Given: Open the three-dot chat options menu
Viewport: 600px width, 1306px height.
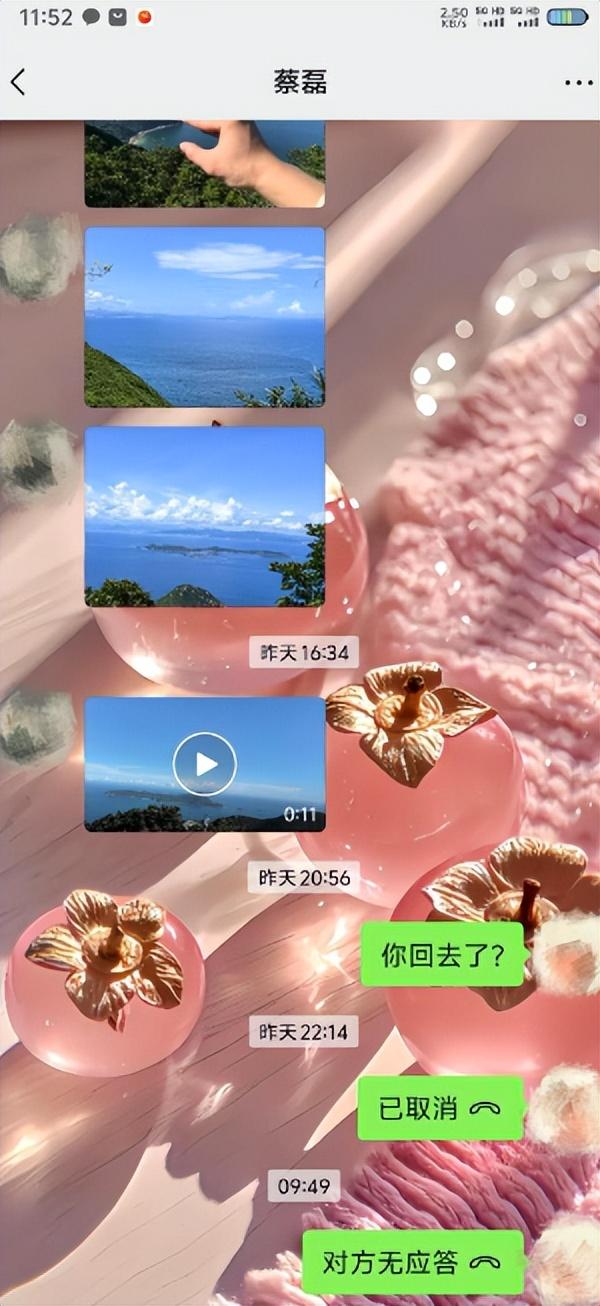Looking at the screenshot, I should pos(578,83).
